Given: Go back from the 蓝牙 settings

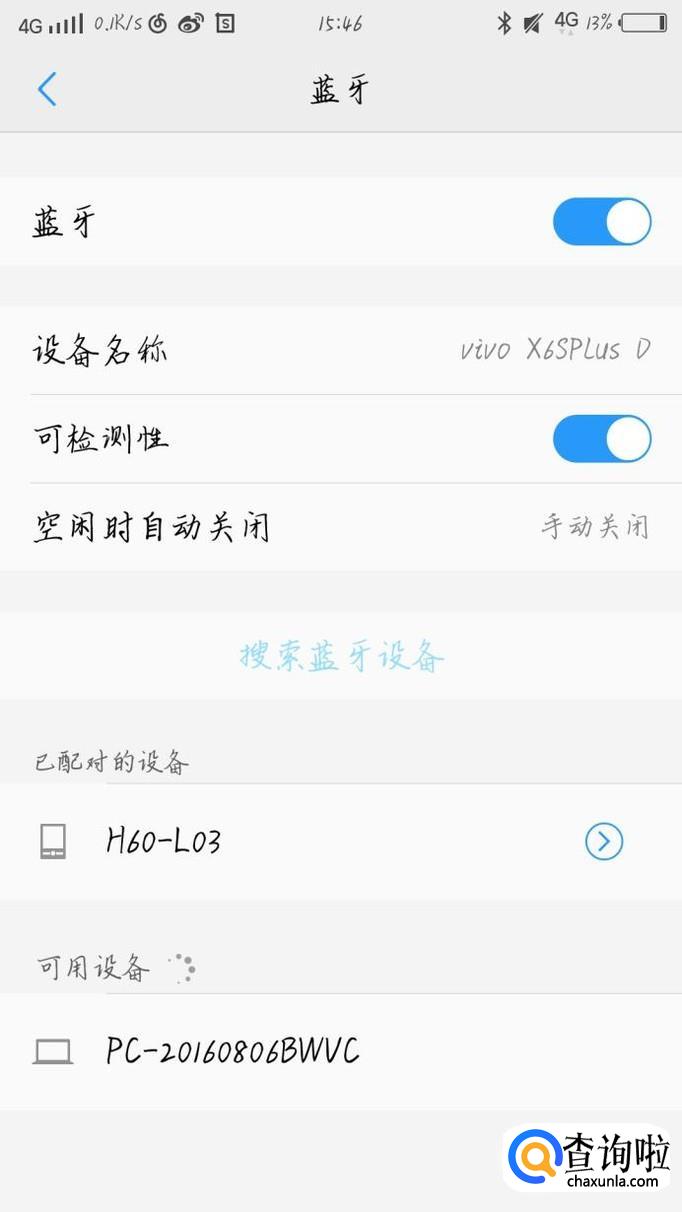Looking at the screenshot, I should pos(47,90).
